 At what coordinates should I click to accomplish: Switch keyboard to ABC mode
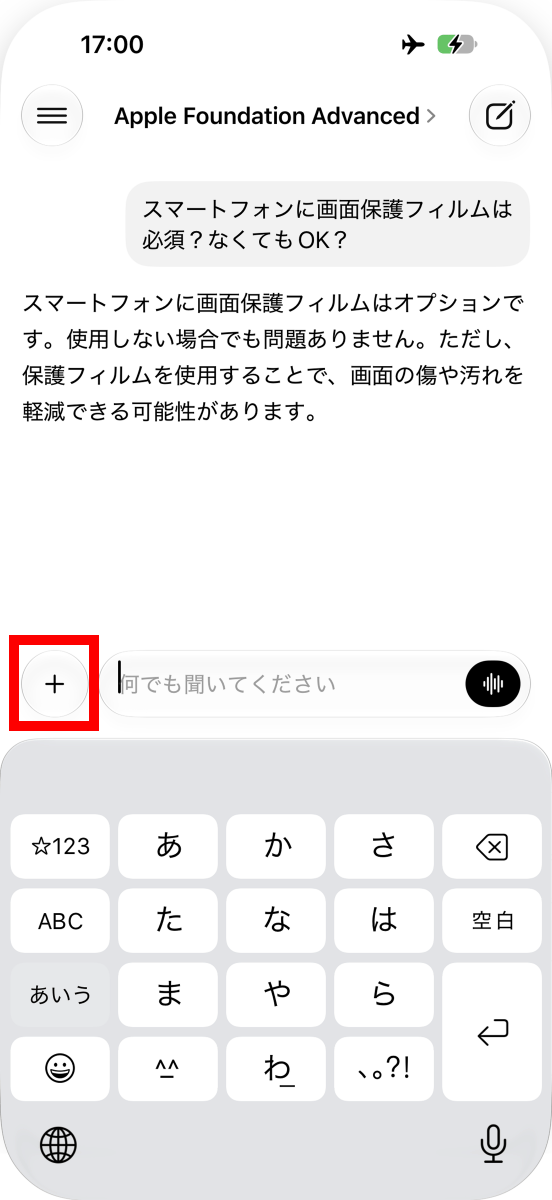coord(60,921)
